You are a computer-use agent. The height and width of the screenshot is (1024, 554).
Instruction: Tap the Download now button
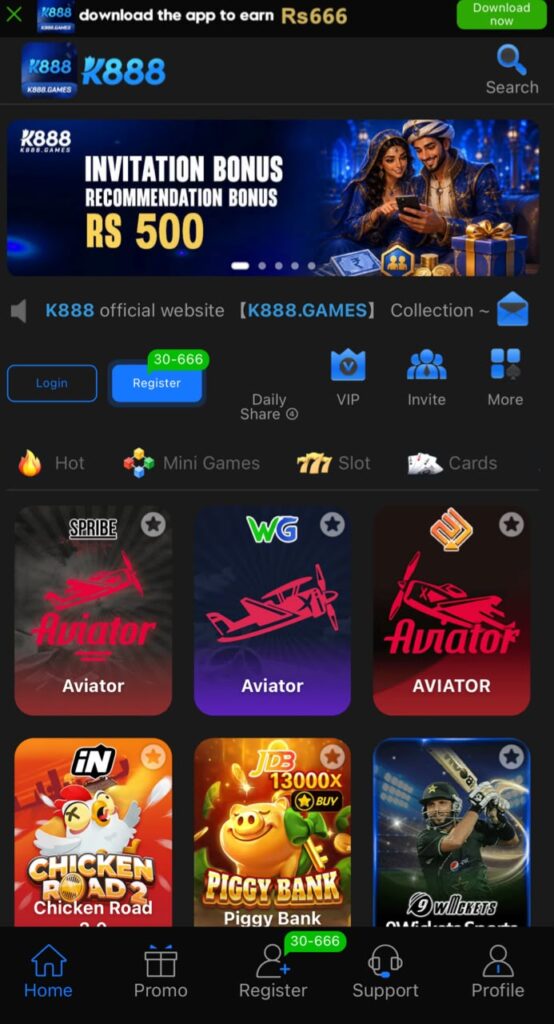501,14
